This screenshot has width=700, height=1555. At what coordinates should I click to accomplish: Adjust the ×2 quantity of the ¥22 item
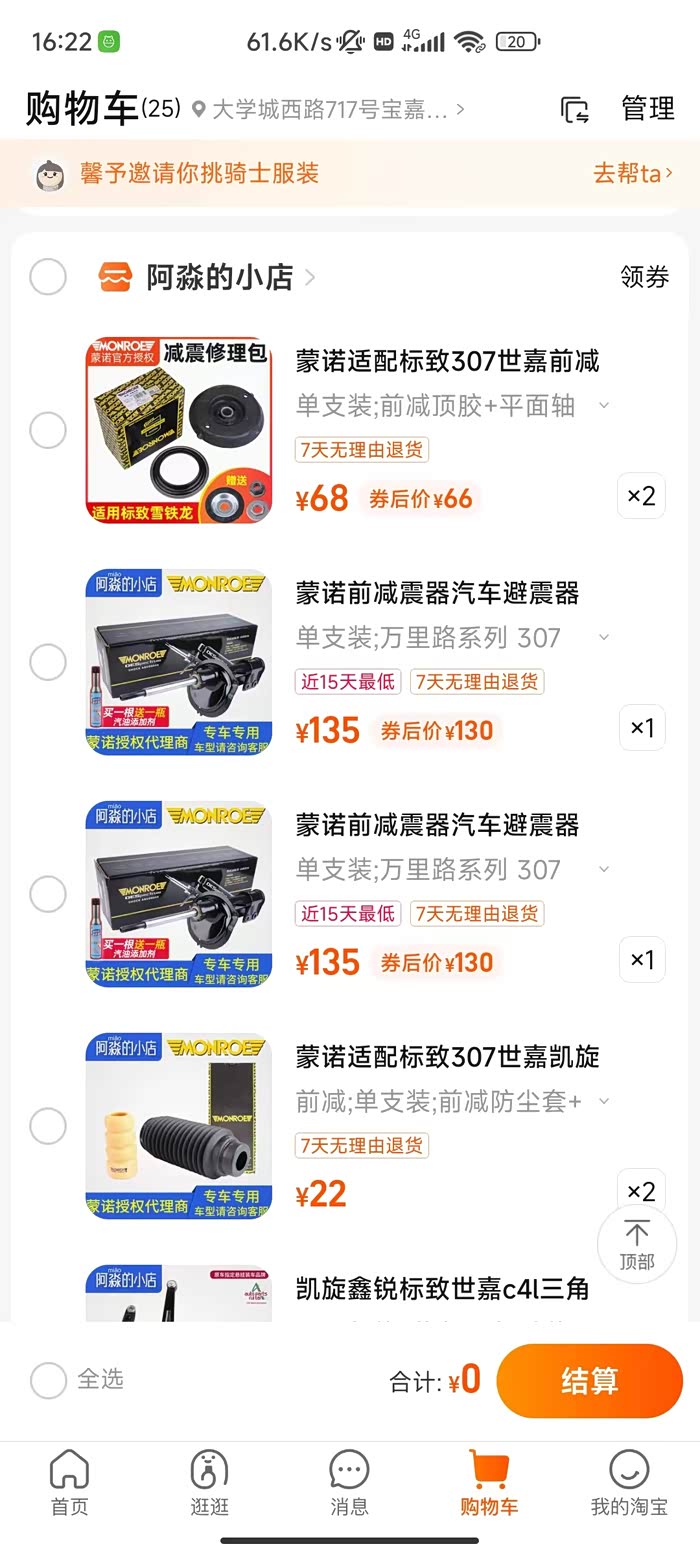click(641, 1191)
